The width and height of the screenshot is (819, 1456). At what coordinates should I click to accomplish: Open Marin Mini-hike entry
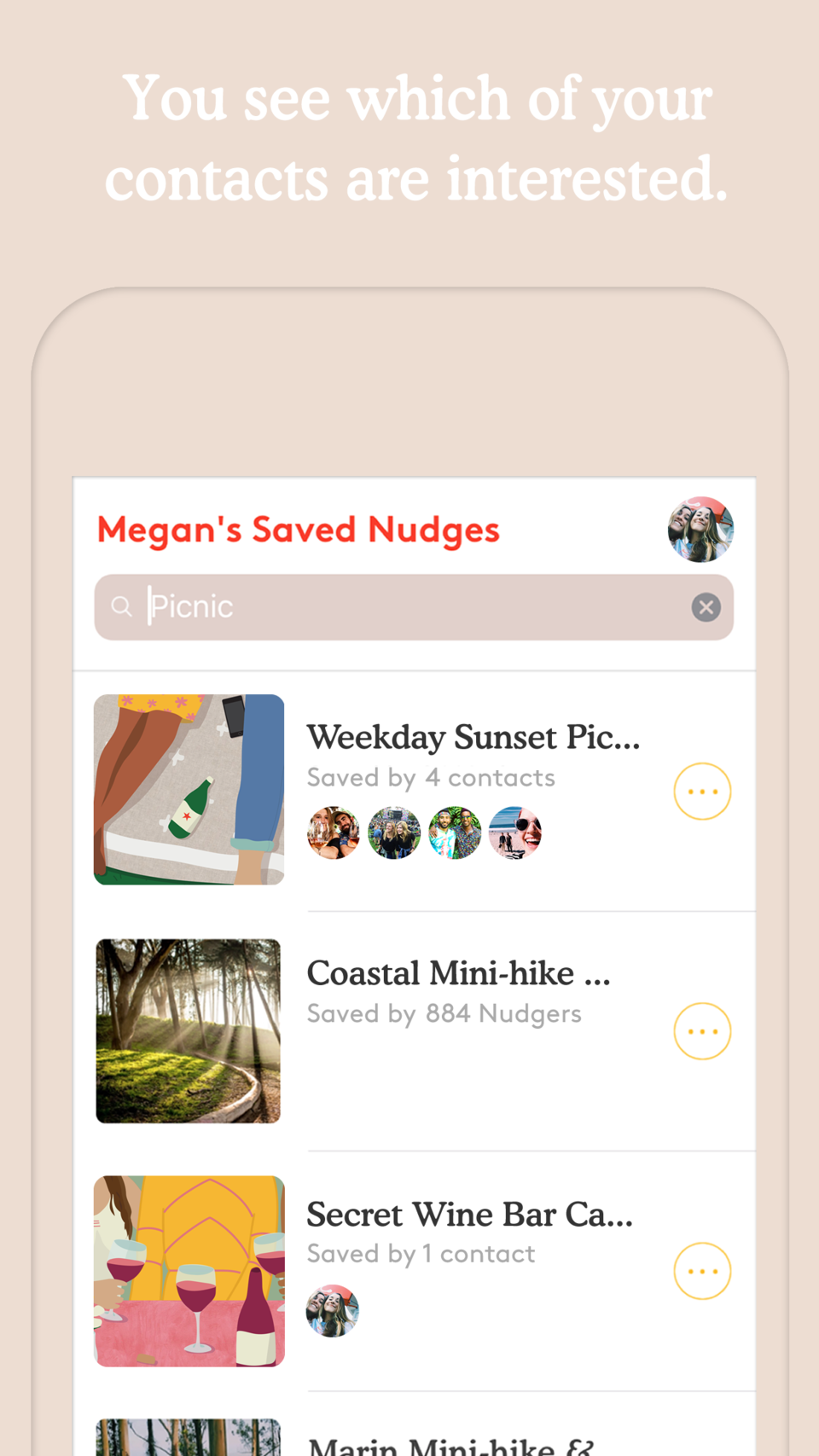click(x=448, y=1441)
